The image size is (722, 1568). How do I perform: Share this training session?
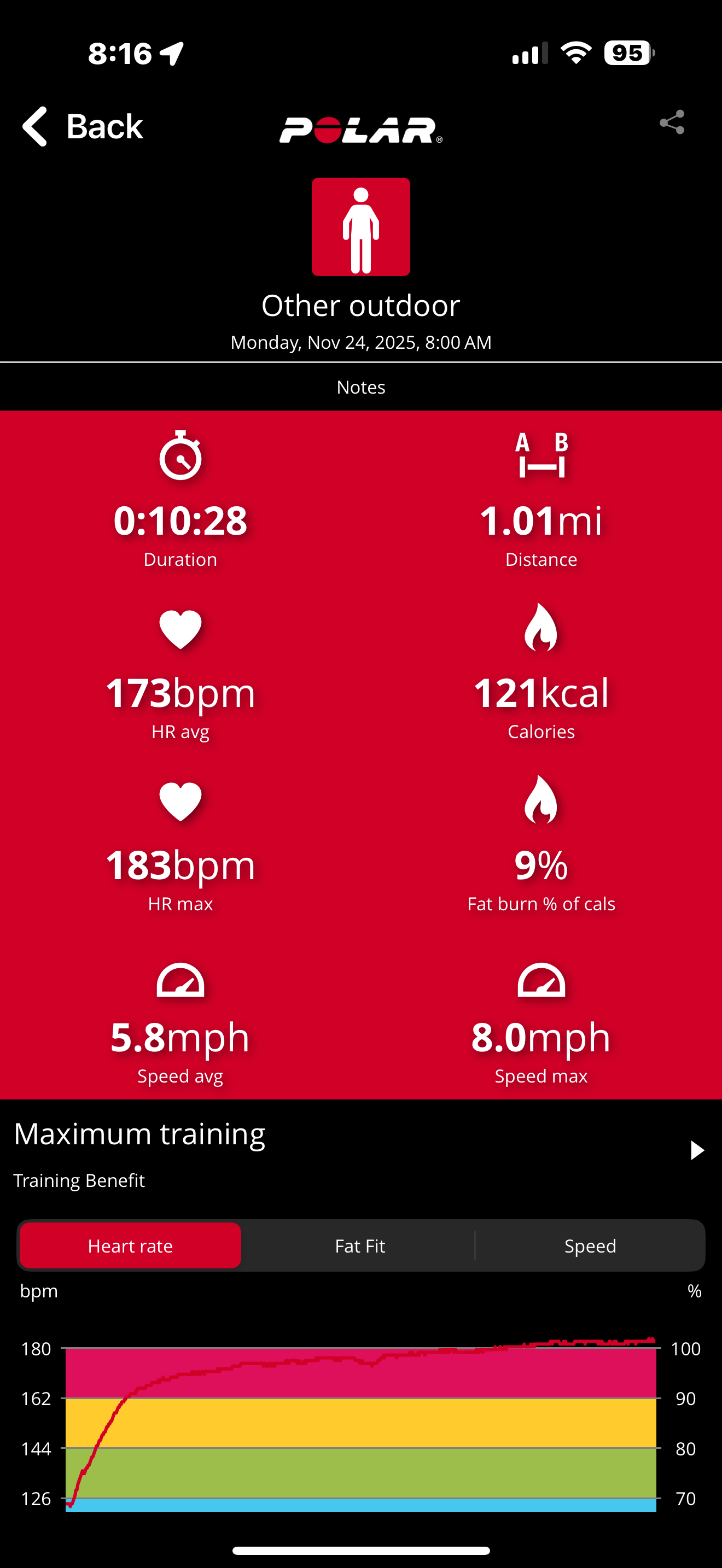(x=672, y=122)
